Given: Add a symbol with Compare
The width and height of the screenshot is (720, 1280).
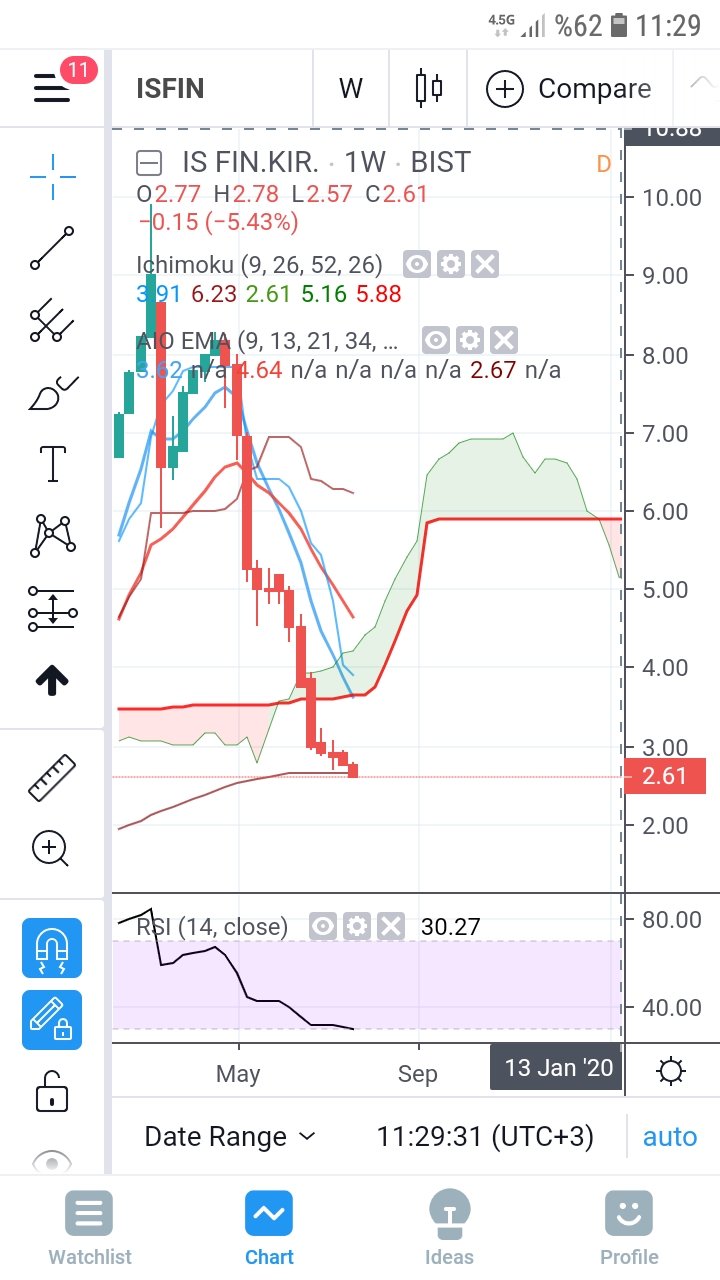Looking at the screenshot, I should point(569,88).
